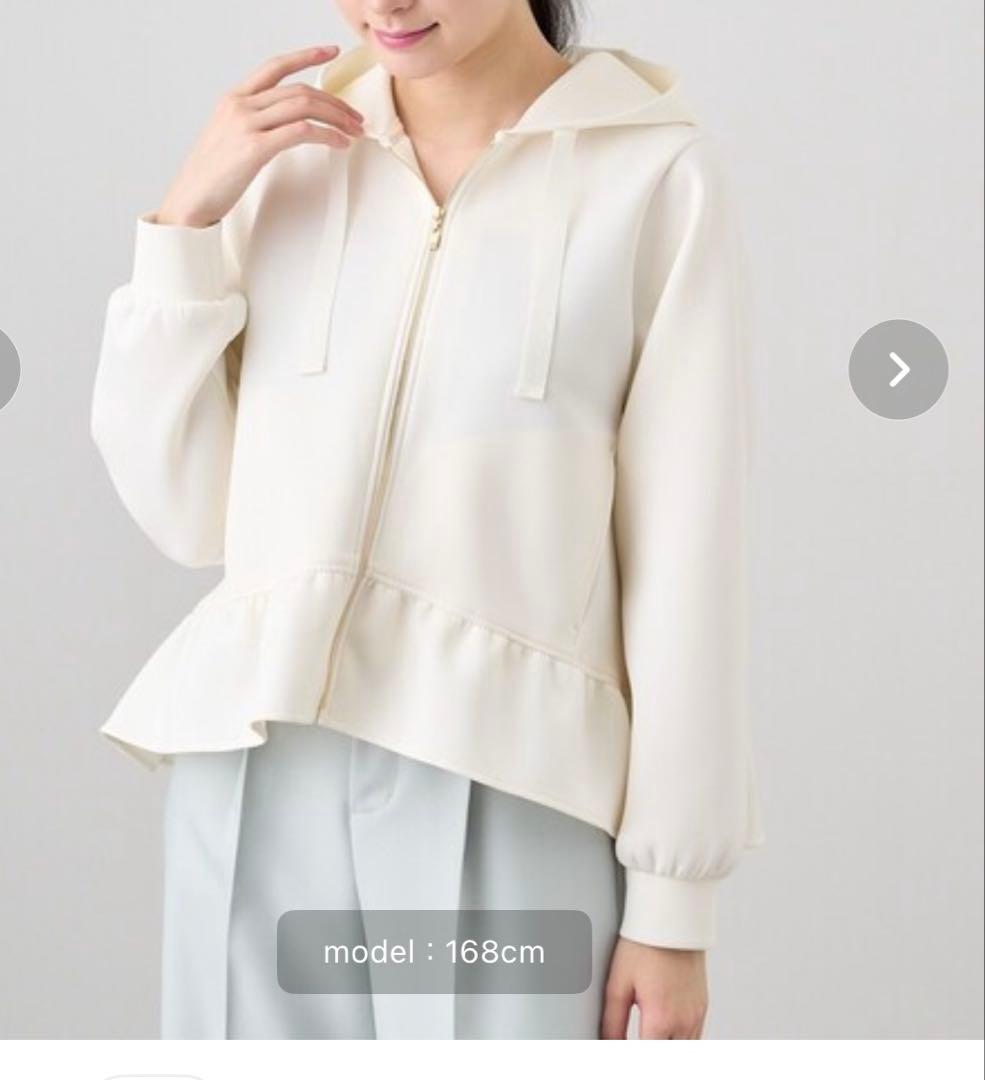Go back to the previous product photo

pyautogui.click(x=5, y=369)
